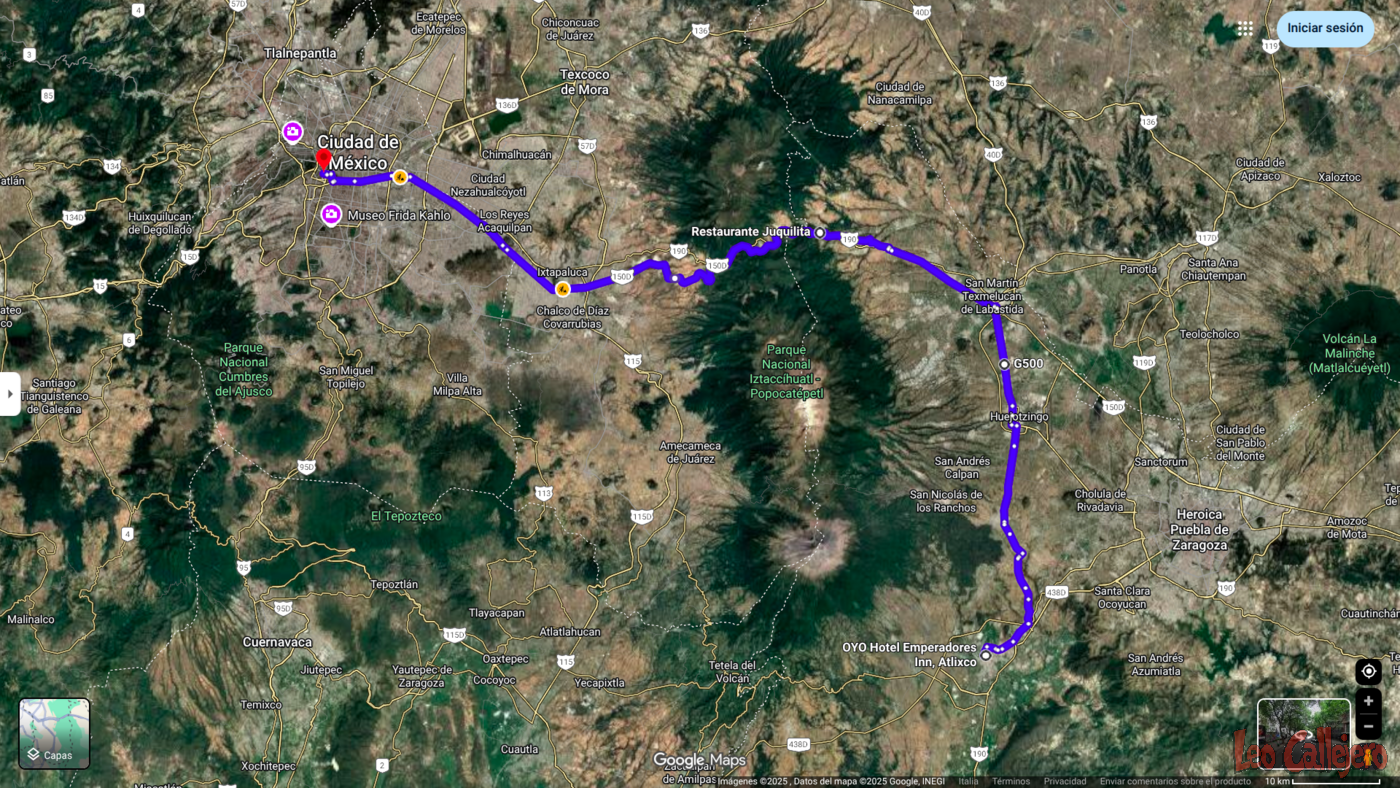Select the OYO Hotel Emperadores Inn destination
This screenshot has width=1400, height=788.
(985, 655)
